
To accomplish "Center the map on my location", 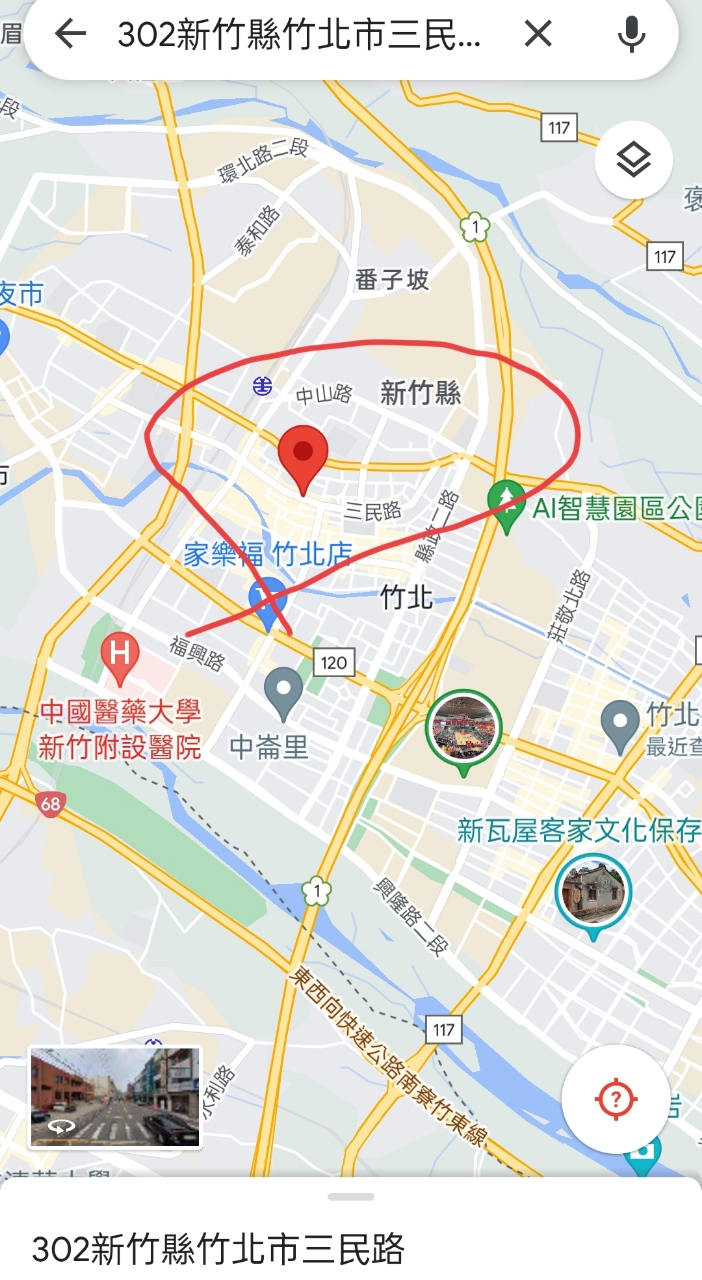I will click(x=616, y=1100).
